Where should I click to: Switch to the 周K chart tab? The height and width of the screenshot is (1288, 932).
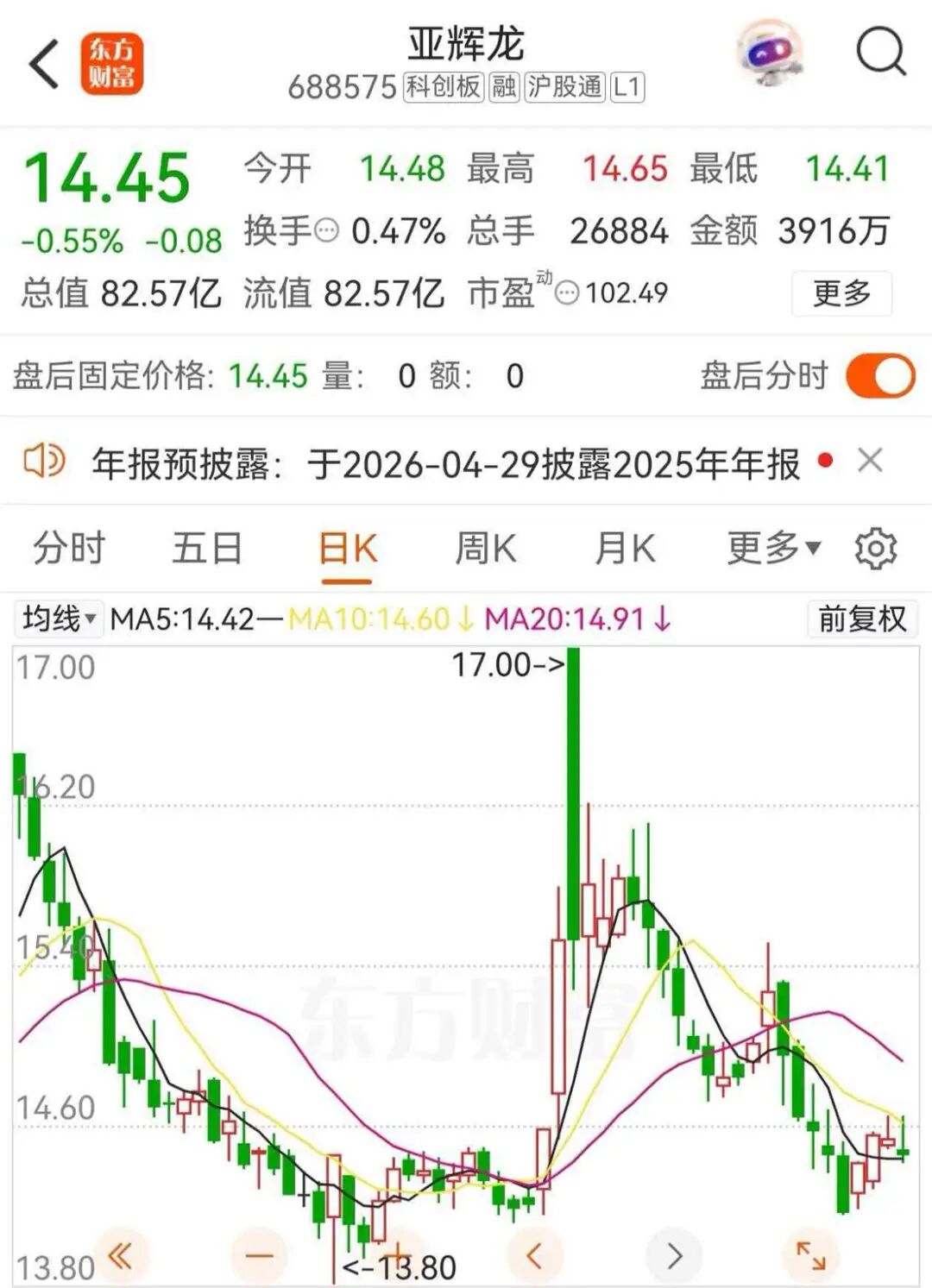pos(486,549)
